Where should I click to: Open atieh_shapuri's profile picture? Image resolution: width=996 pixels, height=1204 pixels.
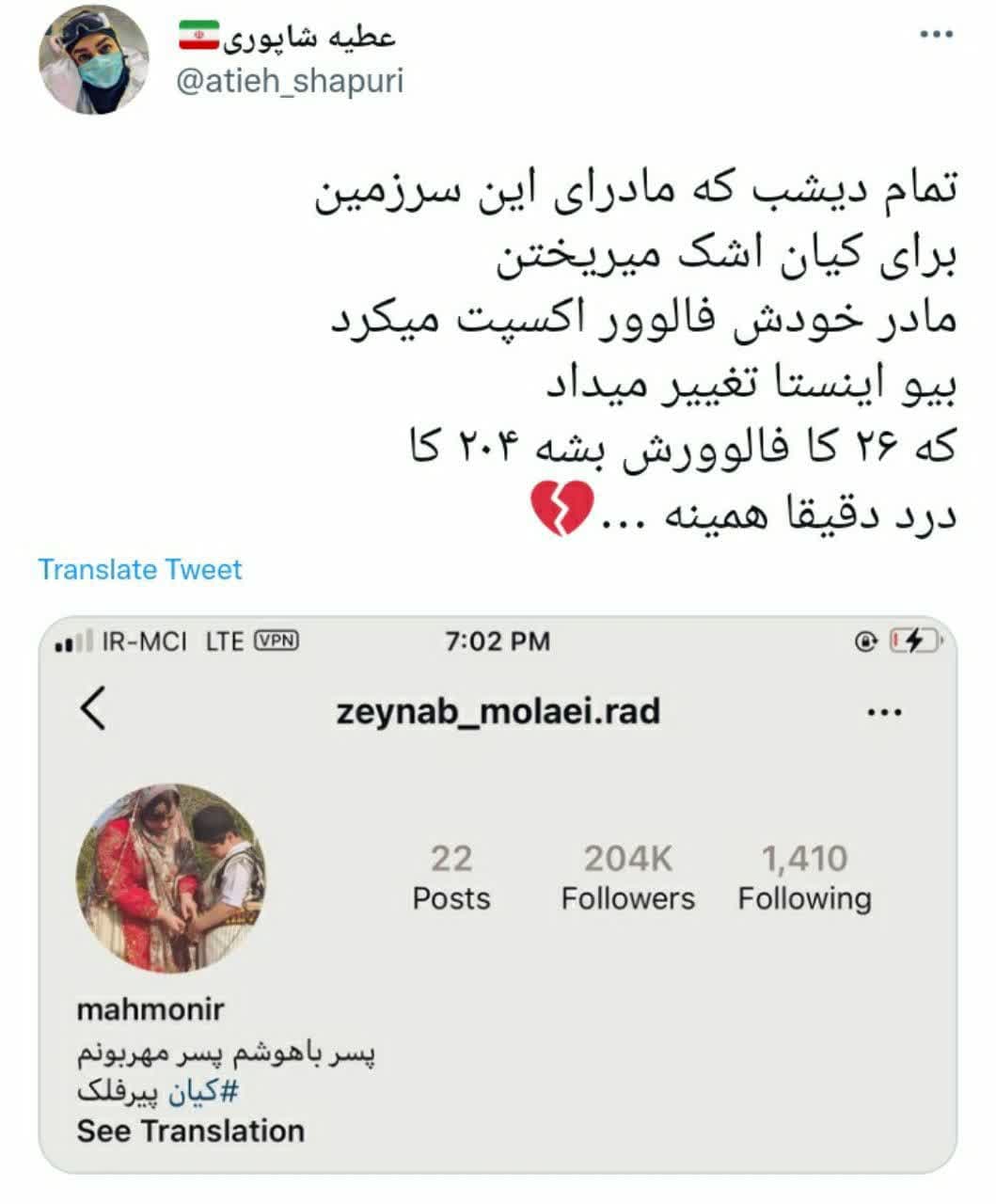[x=93, y=60]
